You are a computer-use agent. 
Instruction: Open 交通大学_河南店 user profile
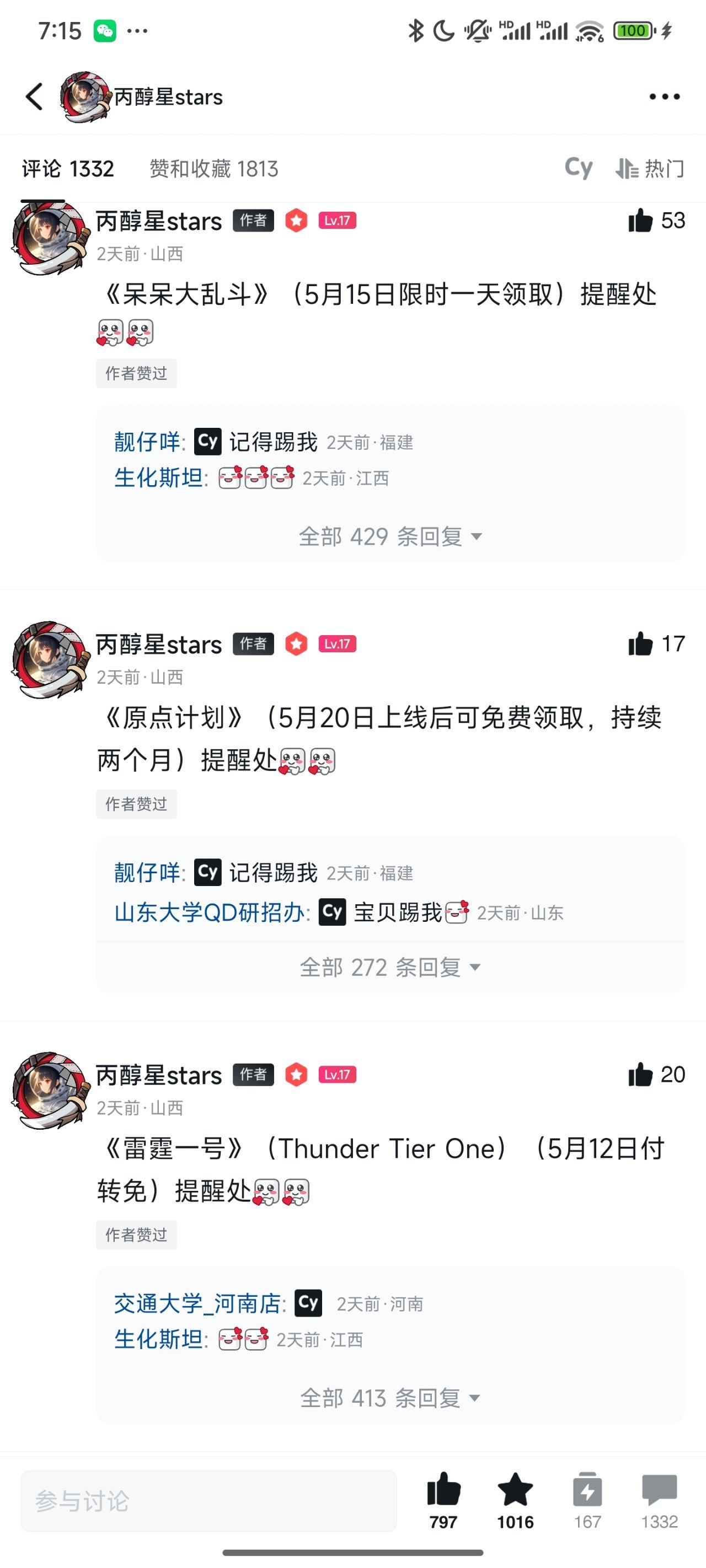pos(198,1303)
